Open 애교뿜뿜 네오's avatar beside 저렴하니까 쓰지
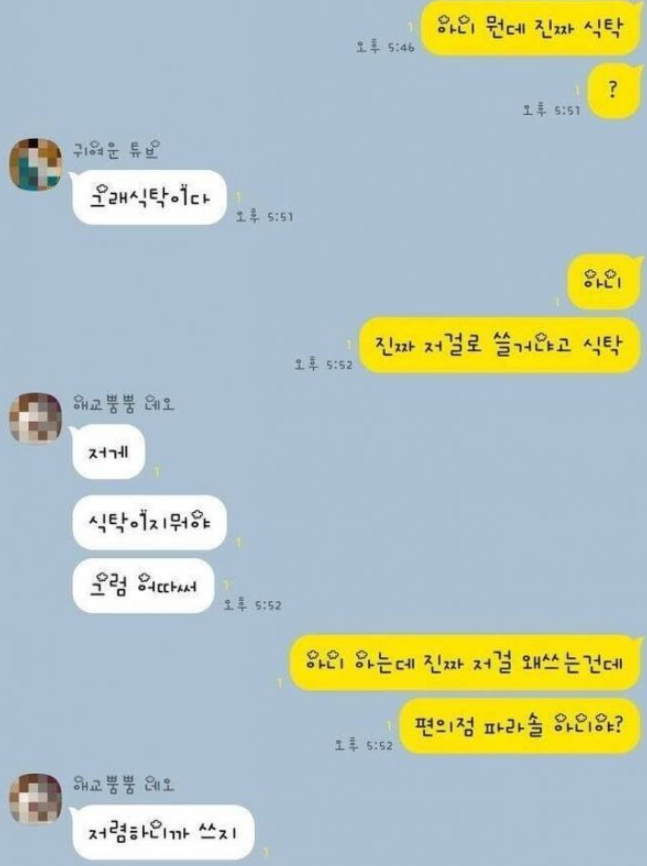This screenshot has width=647, height=866. [34, 795]
